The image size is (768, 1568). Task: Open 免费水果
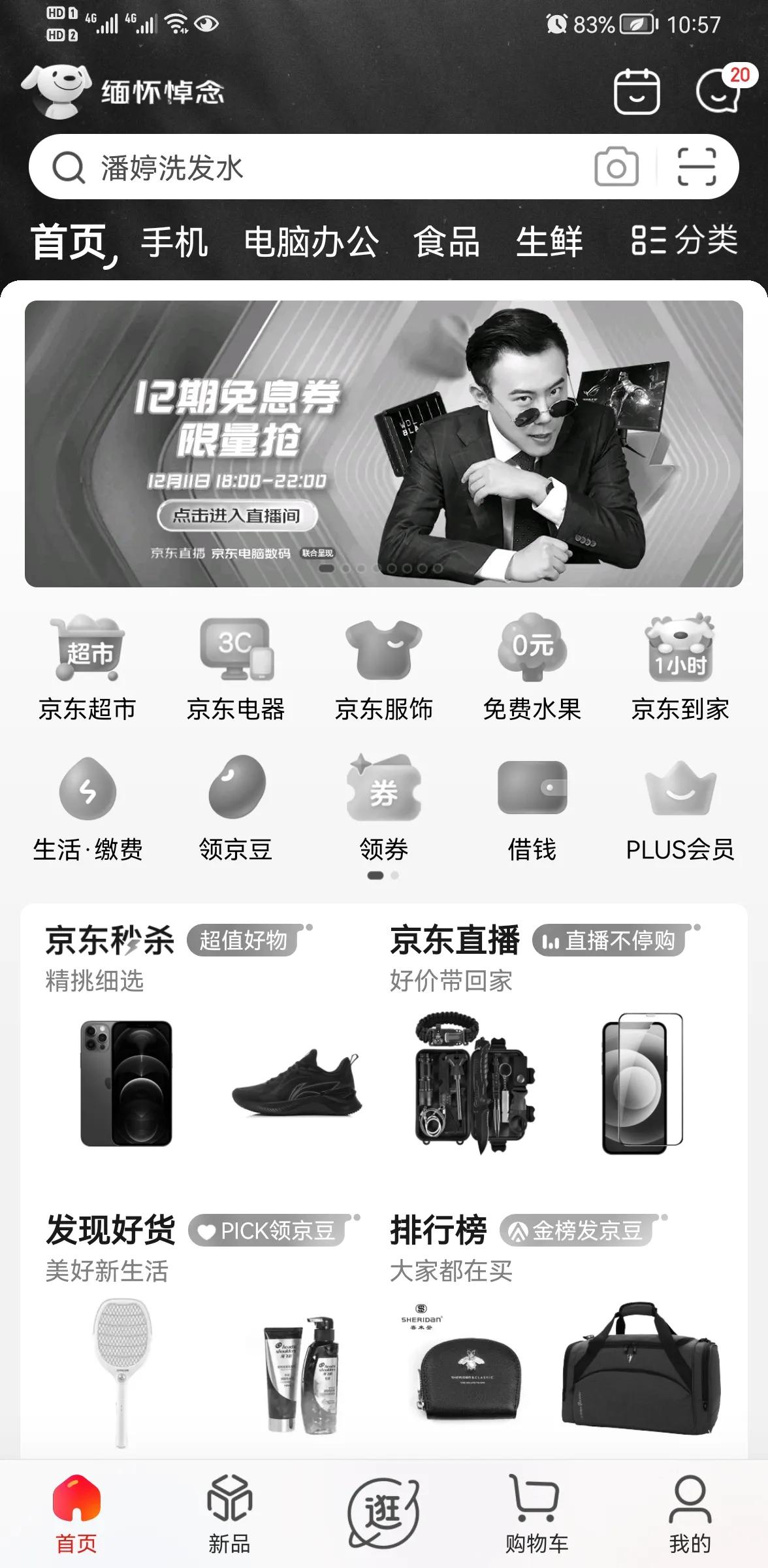(532, 666)
